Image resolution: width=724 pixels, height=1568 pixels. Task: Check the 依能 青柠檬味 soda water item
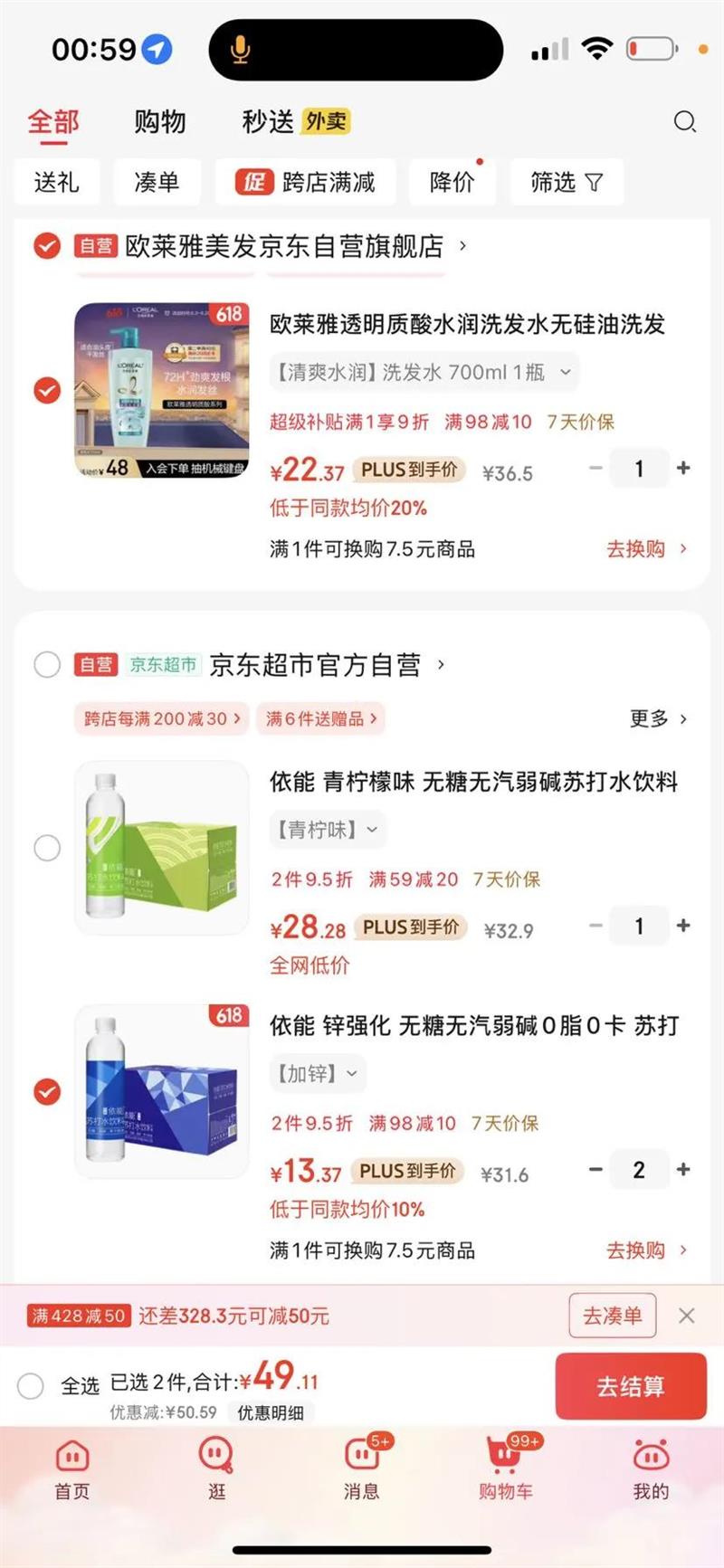[47, 848]
